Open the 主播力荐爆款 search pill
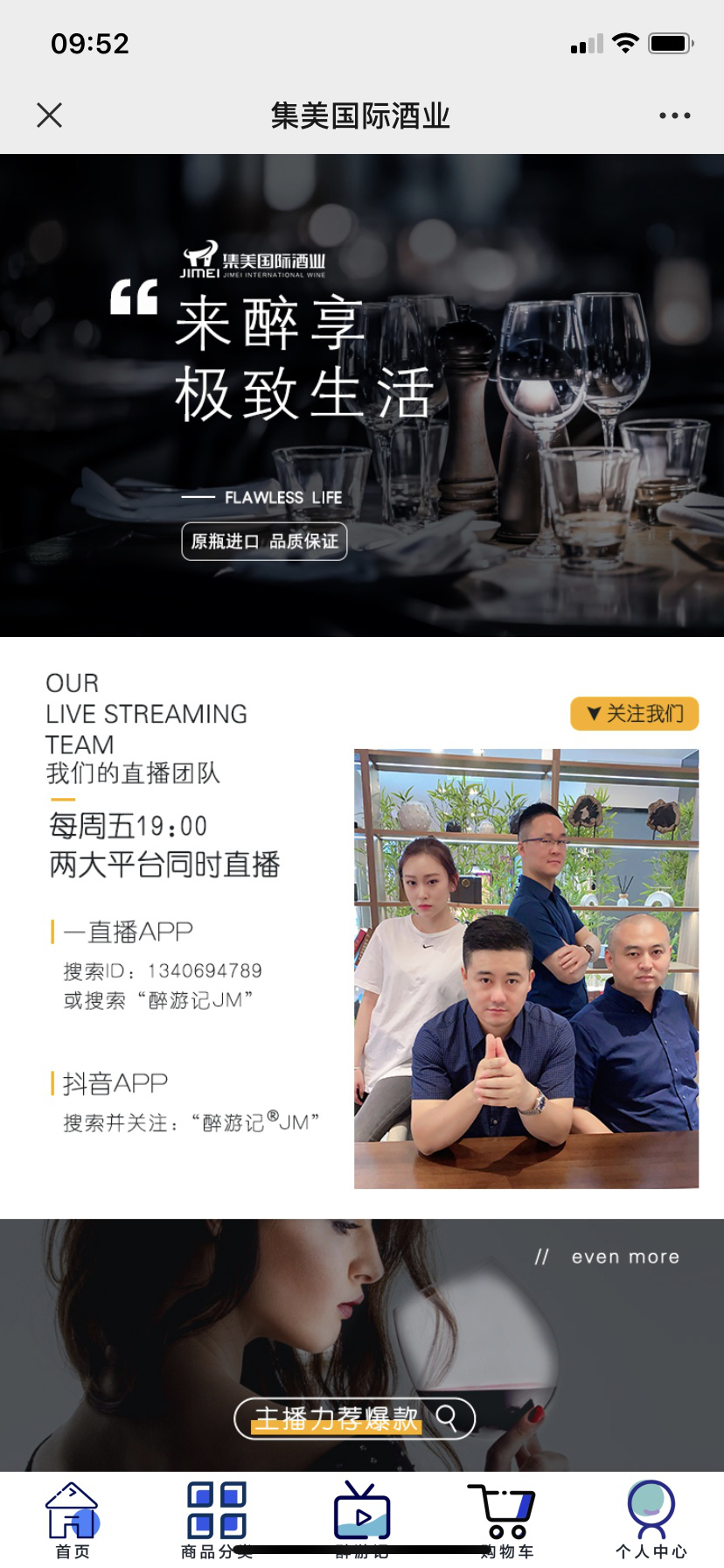The height and width of the screenshot is (1568, 724). (x=354, y=1417)
